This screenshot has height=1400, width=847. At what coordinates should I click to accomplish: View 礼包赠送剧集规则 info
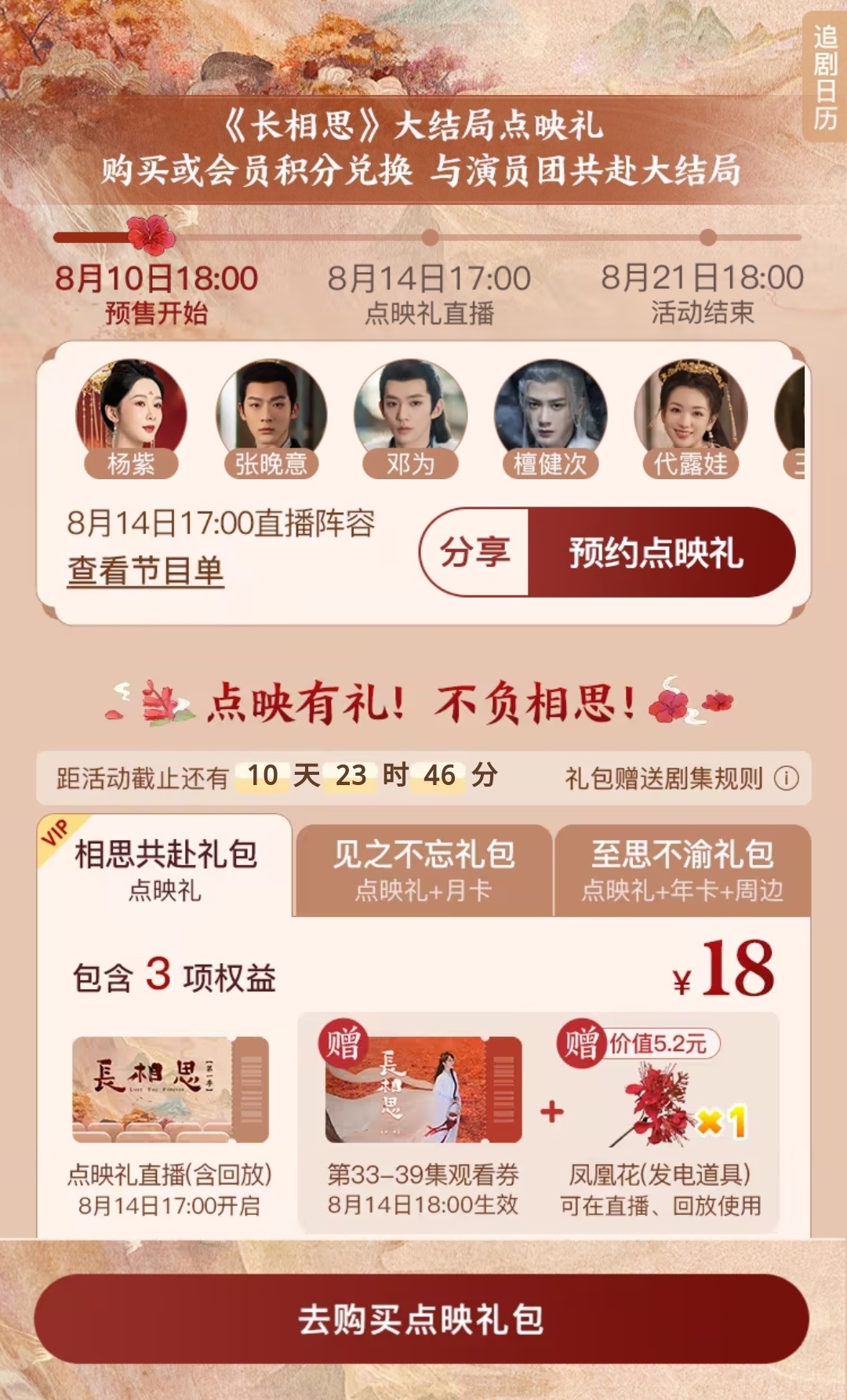681,778
